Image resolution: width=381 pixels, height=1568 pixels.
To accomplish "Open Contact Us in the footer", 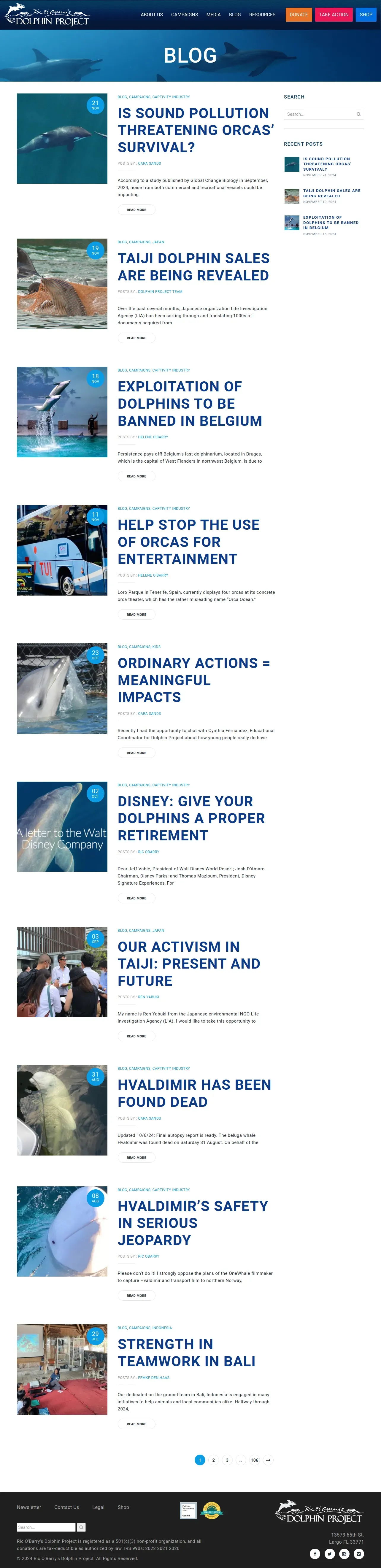I will 66,1507.
